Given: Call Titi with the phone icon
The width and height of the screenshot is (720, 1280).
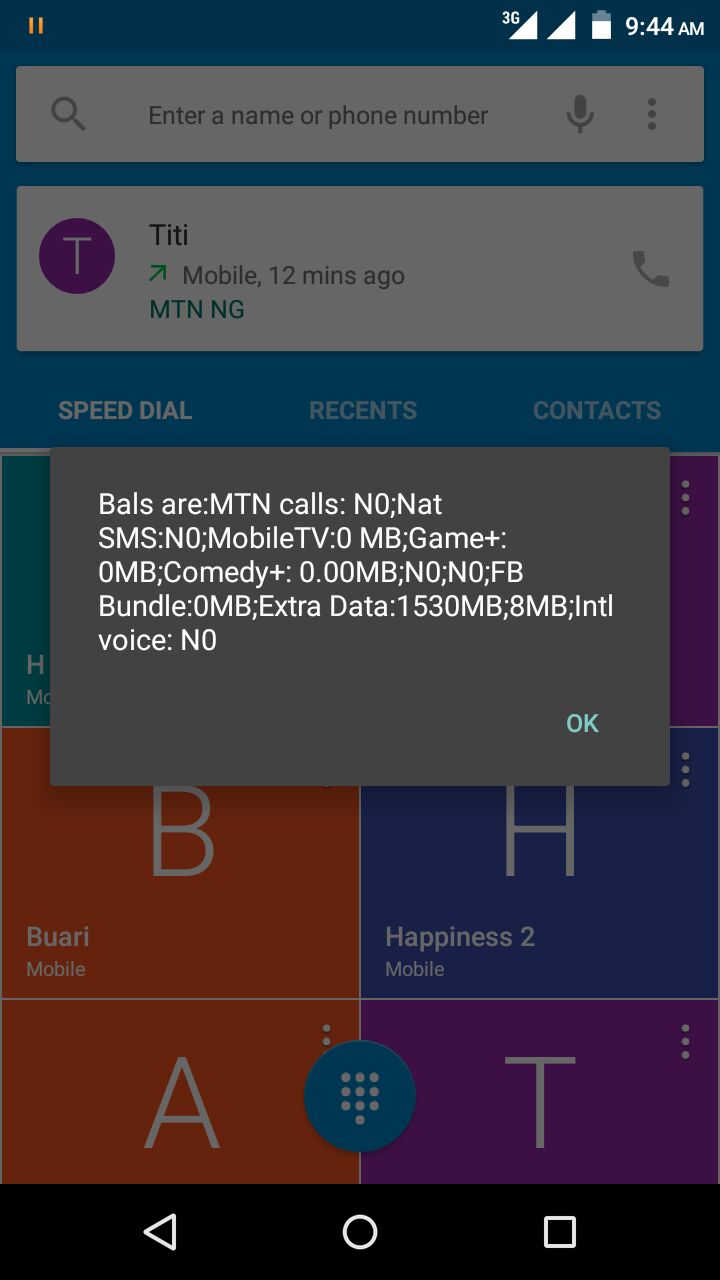Looking at the screenshot, I should click(651, 269).
